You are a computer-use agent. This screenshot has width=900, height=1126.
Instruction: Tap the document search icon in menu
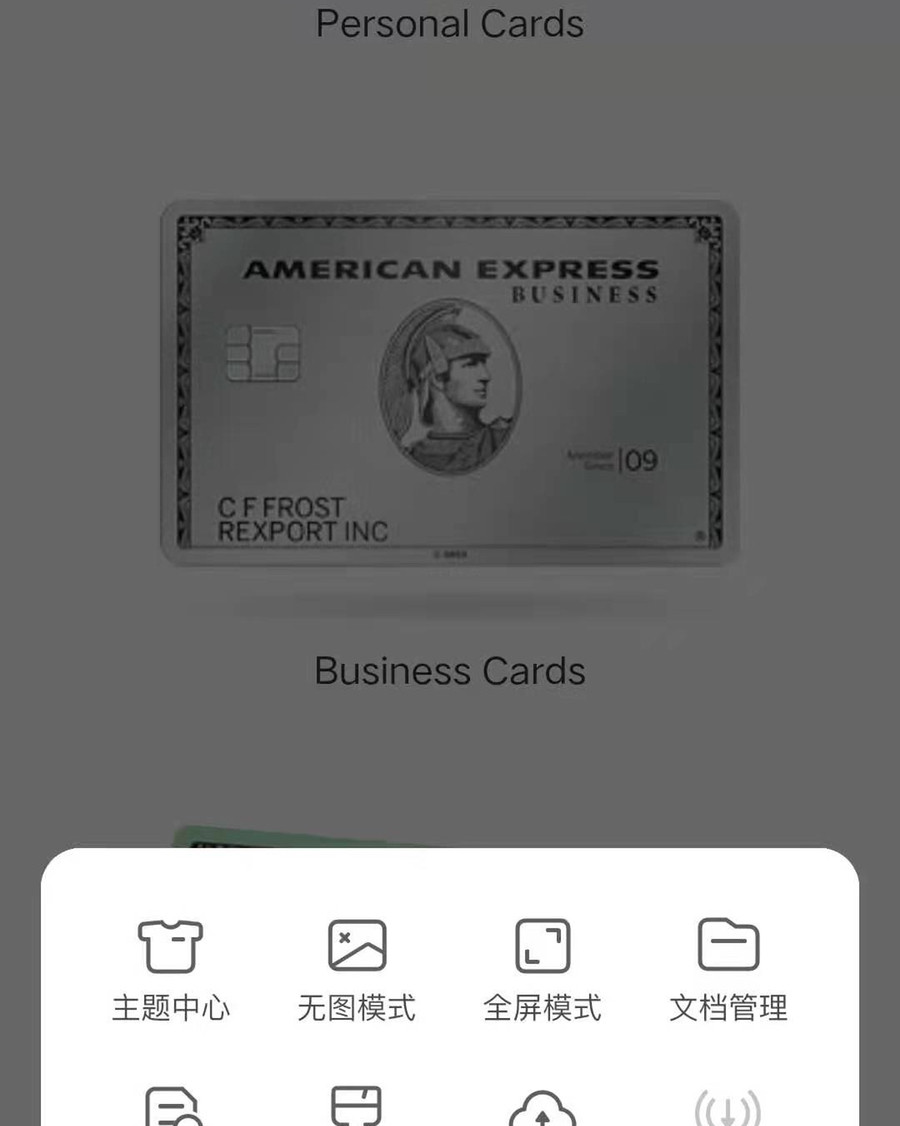(172, 1108)
